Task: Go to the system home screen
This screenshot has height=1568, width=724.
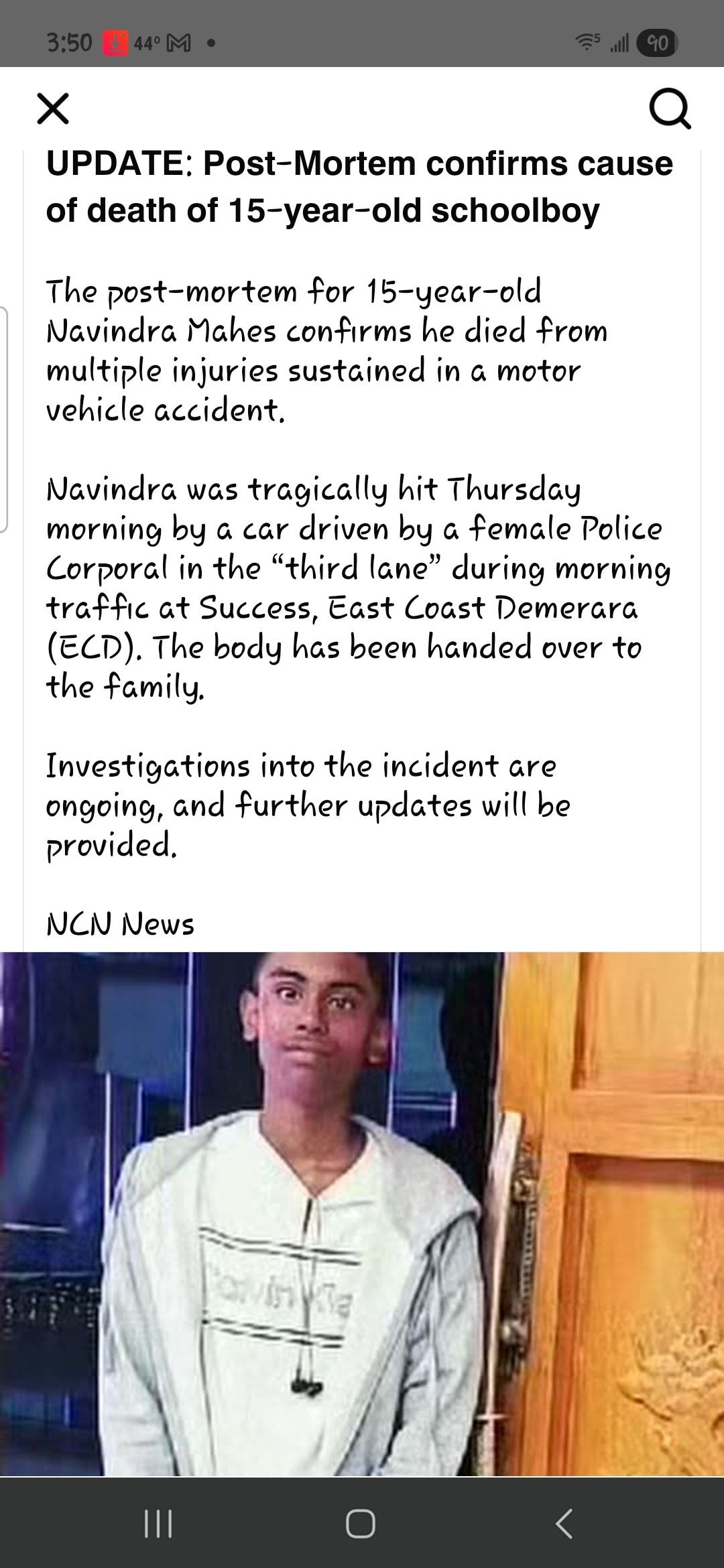Action: (x=361, y=1523)
